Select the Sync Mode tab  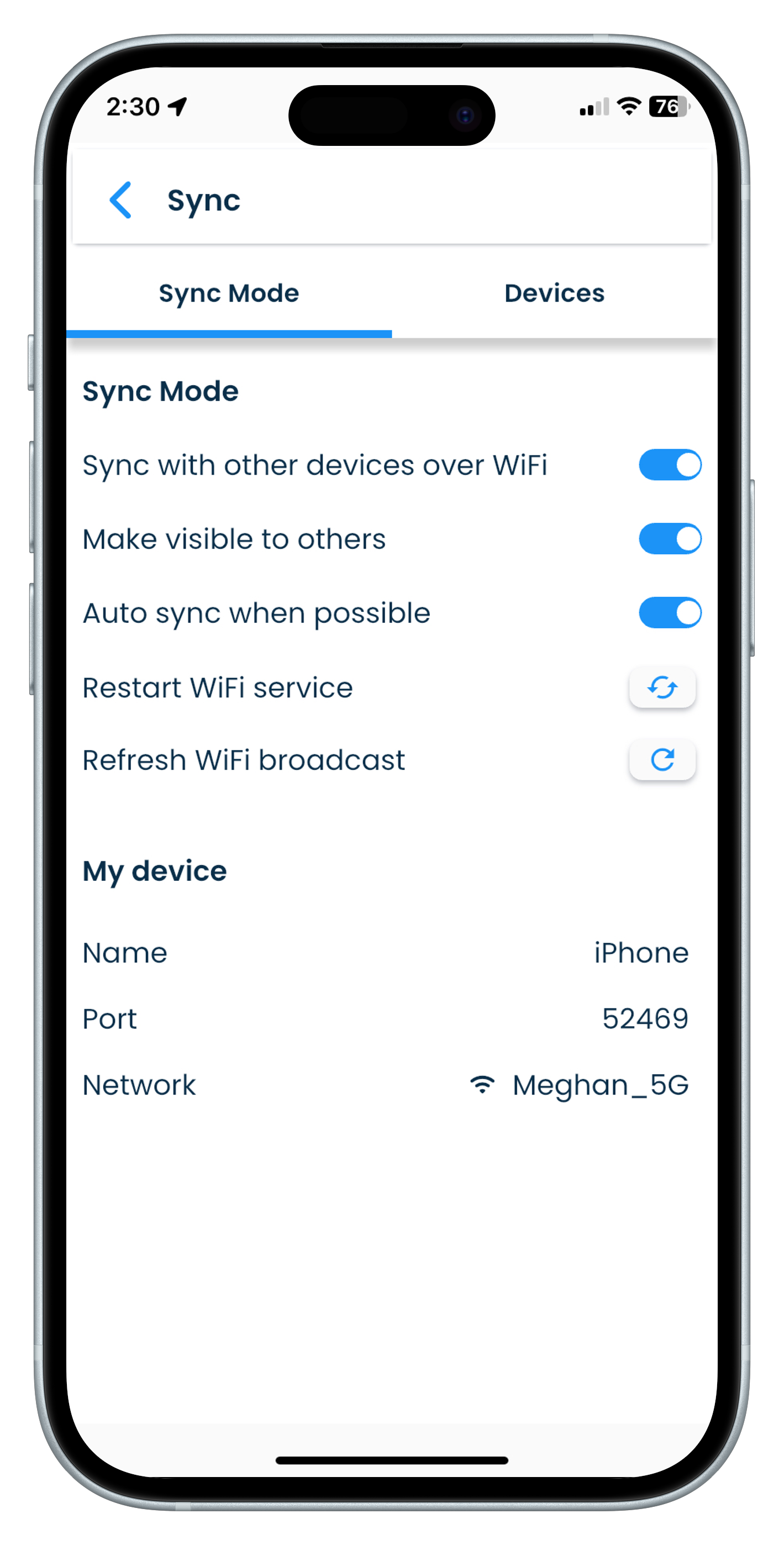pyautogui.click(x=229, y=294)
